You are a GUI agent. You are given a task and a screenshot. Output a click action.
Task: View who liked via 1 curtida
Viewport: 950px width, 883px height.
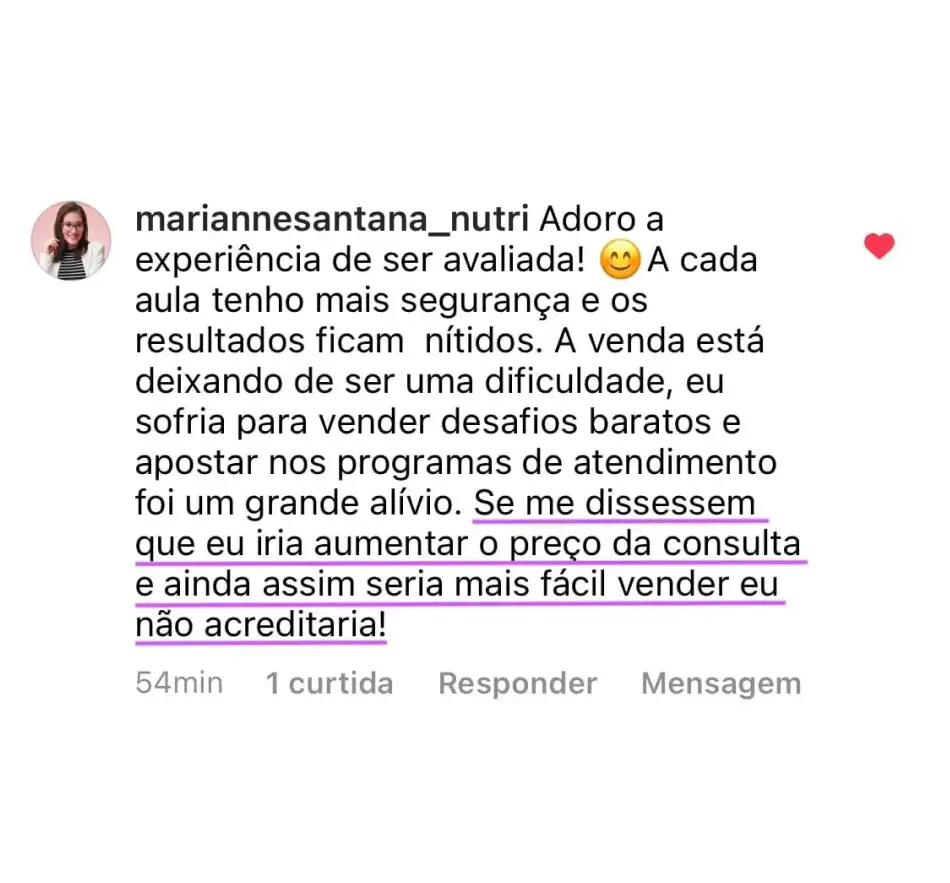pos(329,684)
